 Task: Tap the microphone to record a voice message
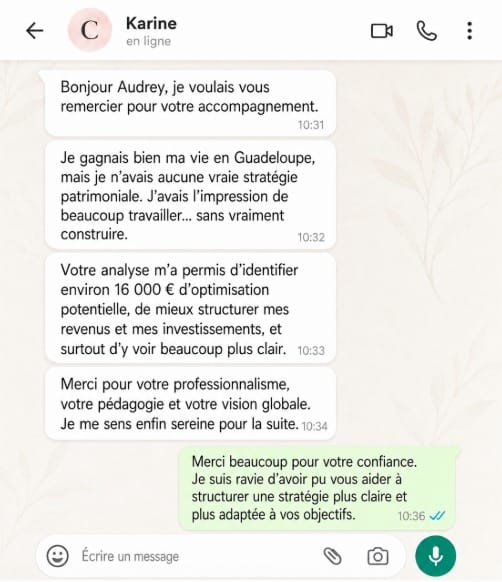(x=436, y=556)
